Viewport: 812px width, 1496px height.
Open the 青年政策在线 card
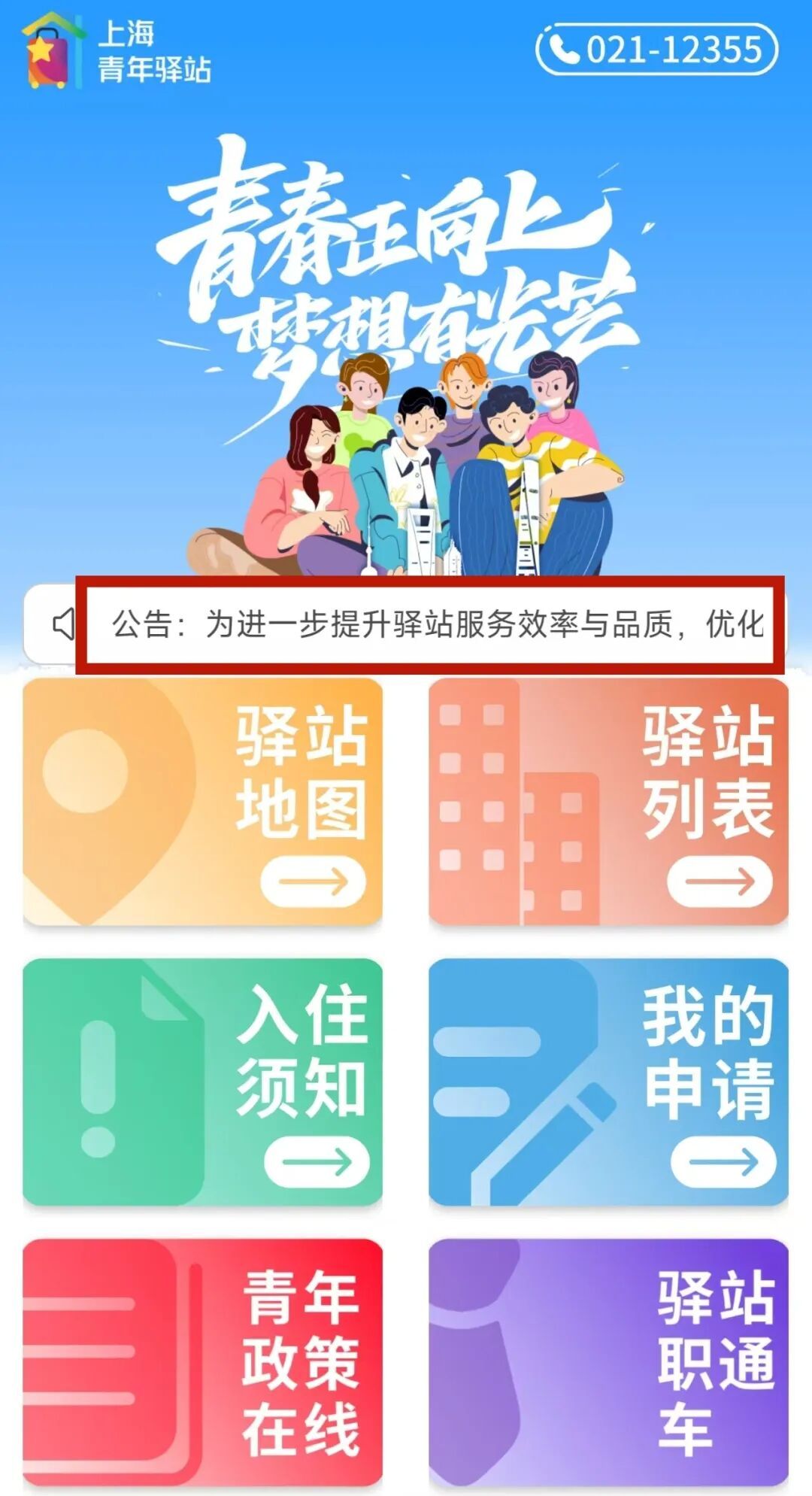[x=202, y=1361]
